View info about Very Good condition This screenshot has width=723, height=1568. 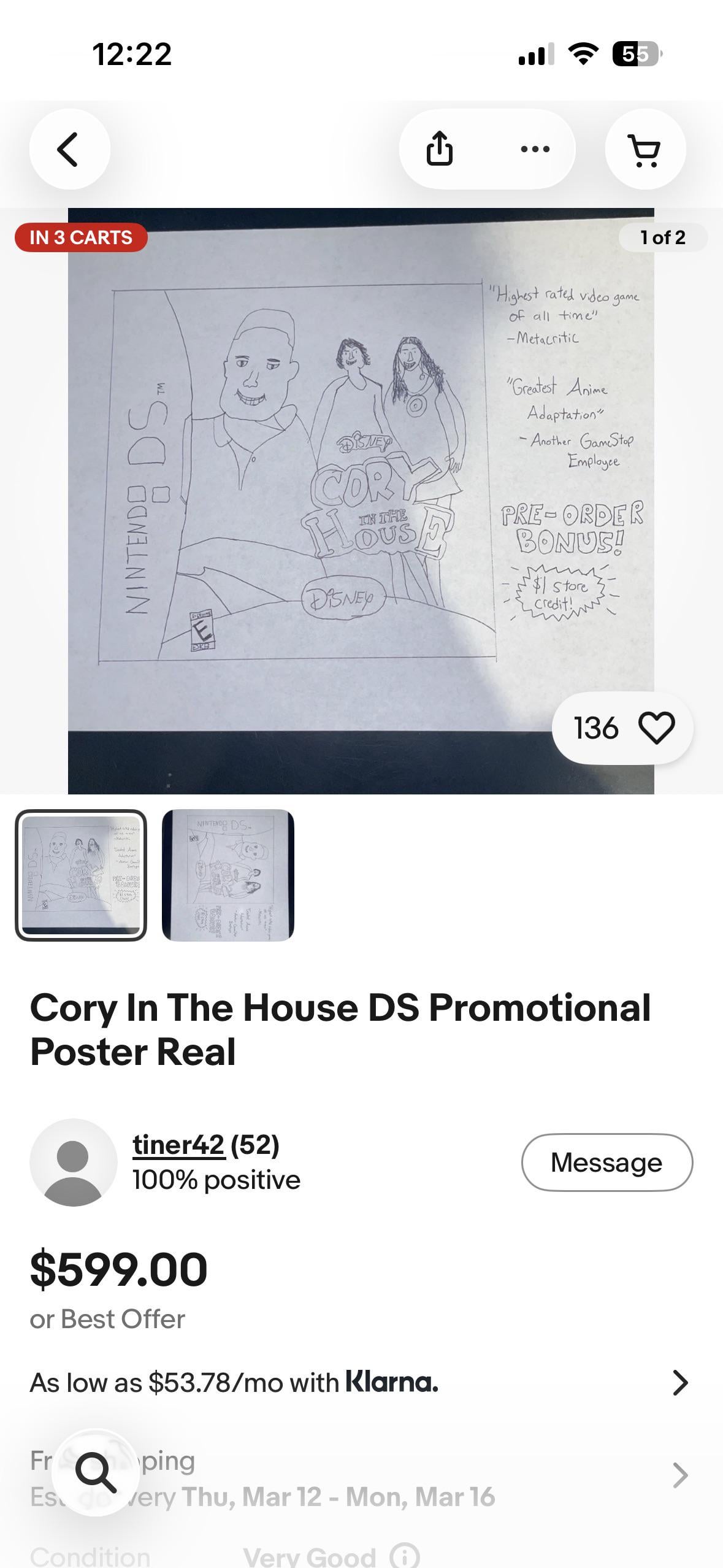405,1556
